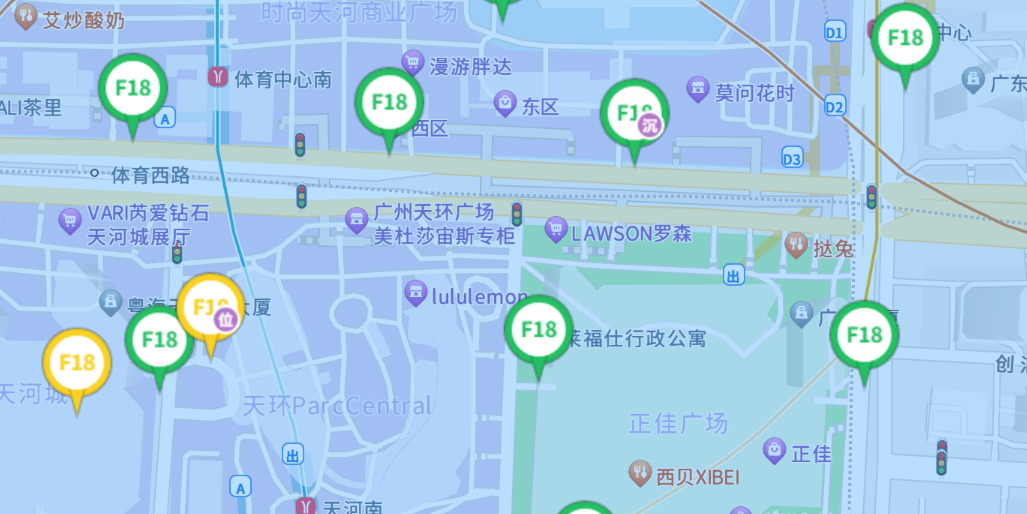Open the lululemon shop marker
The height and width of the screenshot is (514, 1027).
(x=415, y=294)
